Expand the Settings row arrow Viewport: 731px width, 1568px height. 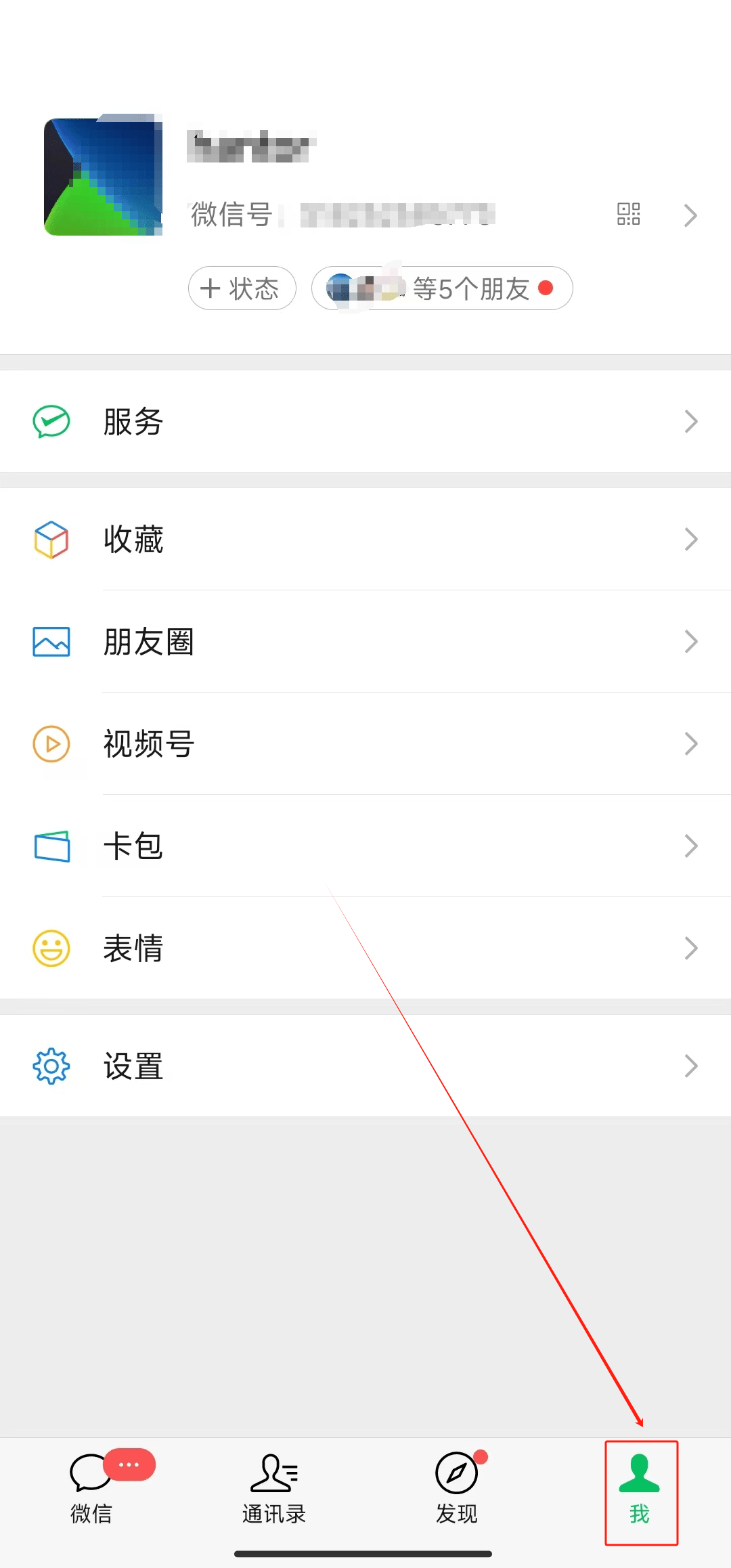[x=691, y=1065]
